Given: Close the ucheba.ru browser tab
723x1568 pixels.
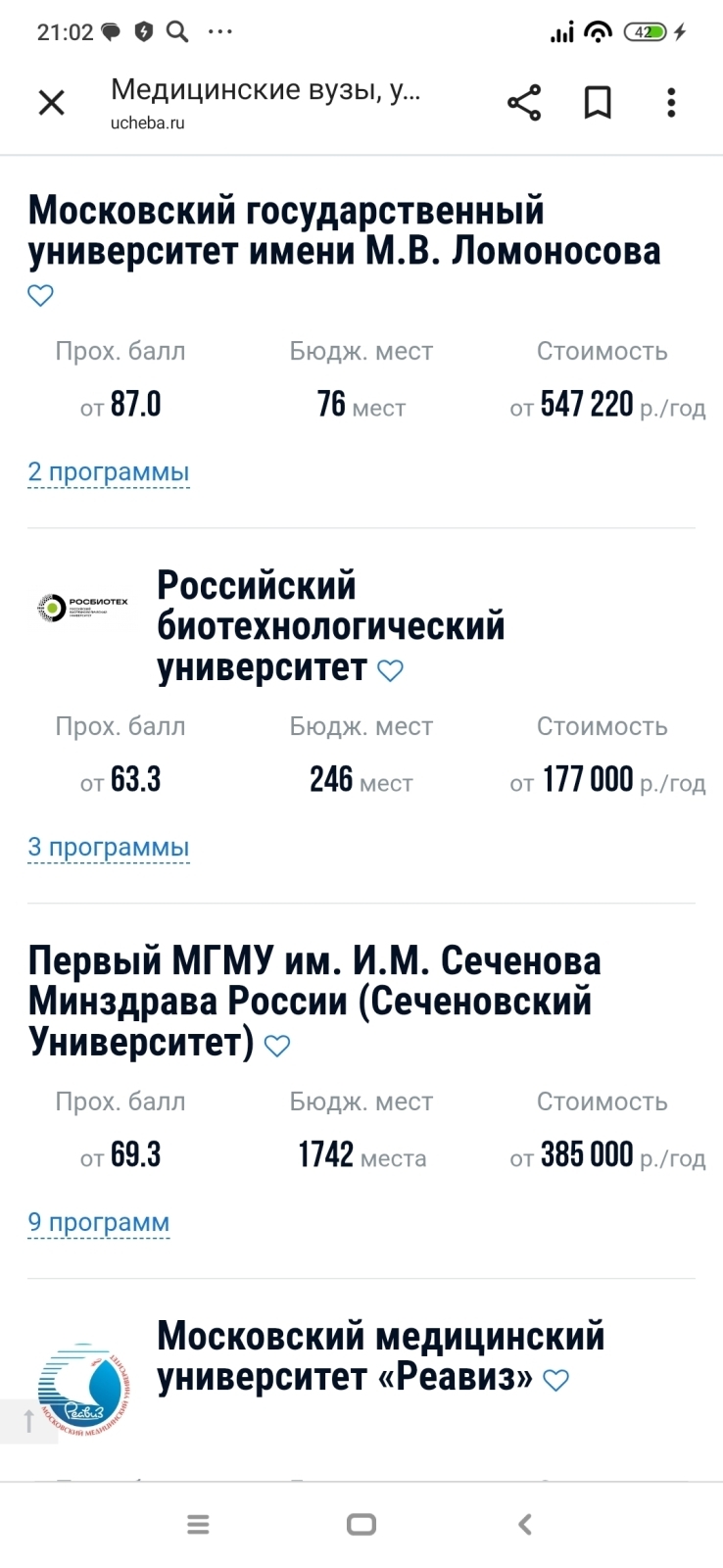Looking at the screenshot, I should (x=51, y=102).
